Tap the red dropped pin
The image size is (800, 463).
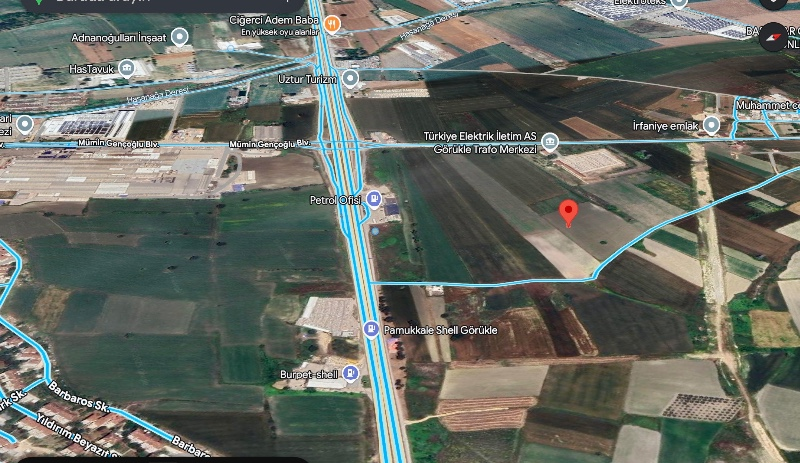(x=568, y=213)
